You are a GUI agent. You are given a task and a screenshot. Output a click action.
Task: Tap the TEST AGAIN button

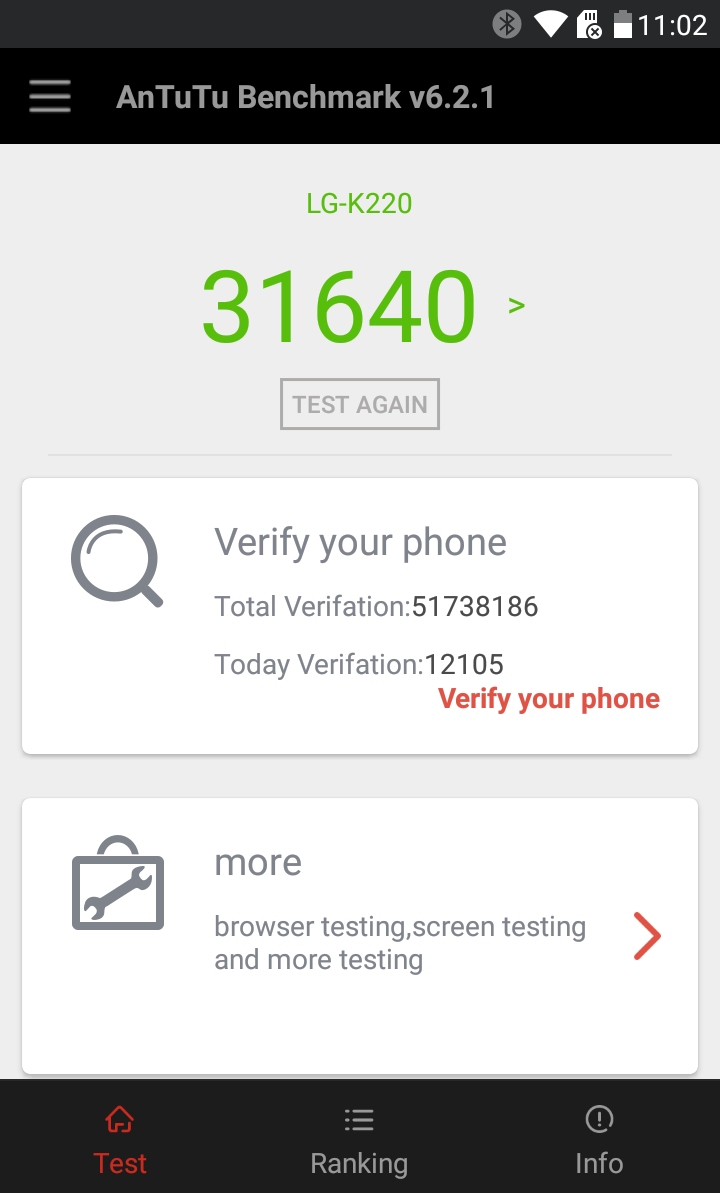click(x=360, y=405)
